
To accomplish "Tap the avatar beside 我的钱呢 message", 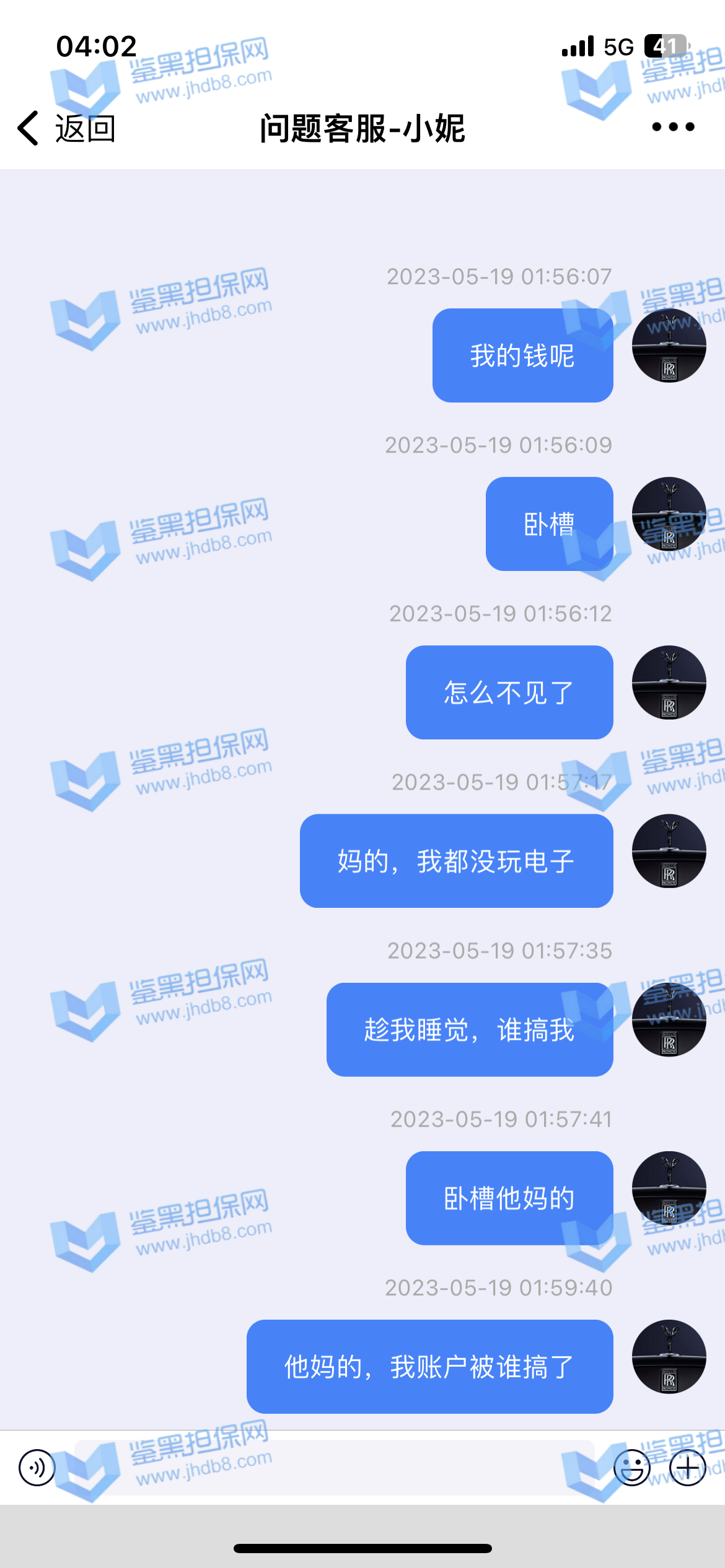I will pos(669,346).
